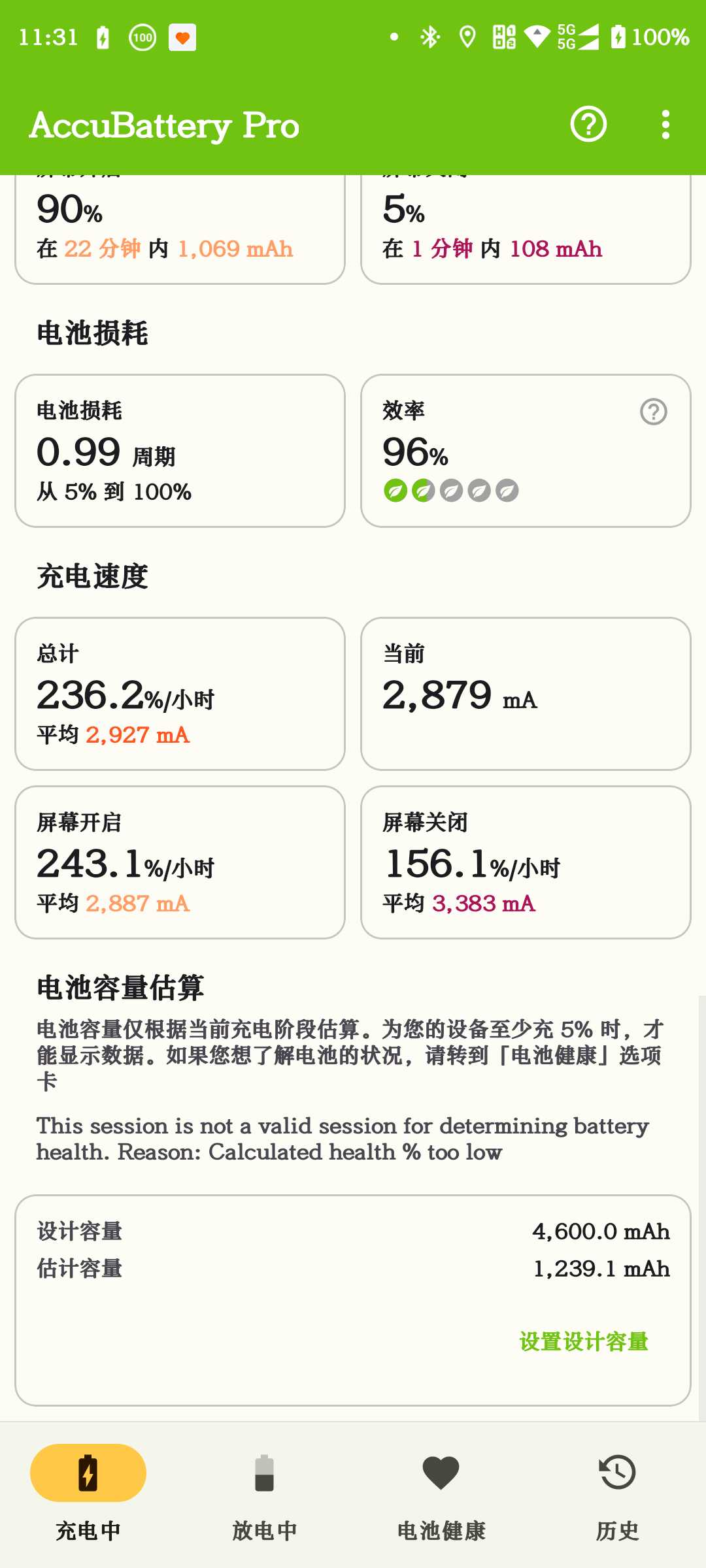Tap the help icon on the 效率 card
This screenshot has height=1568, width=706.
[653, 412]
